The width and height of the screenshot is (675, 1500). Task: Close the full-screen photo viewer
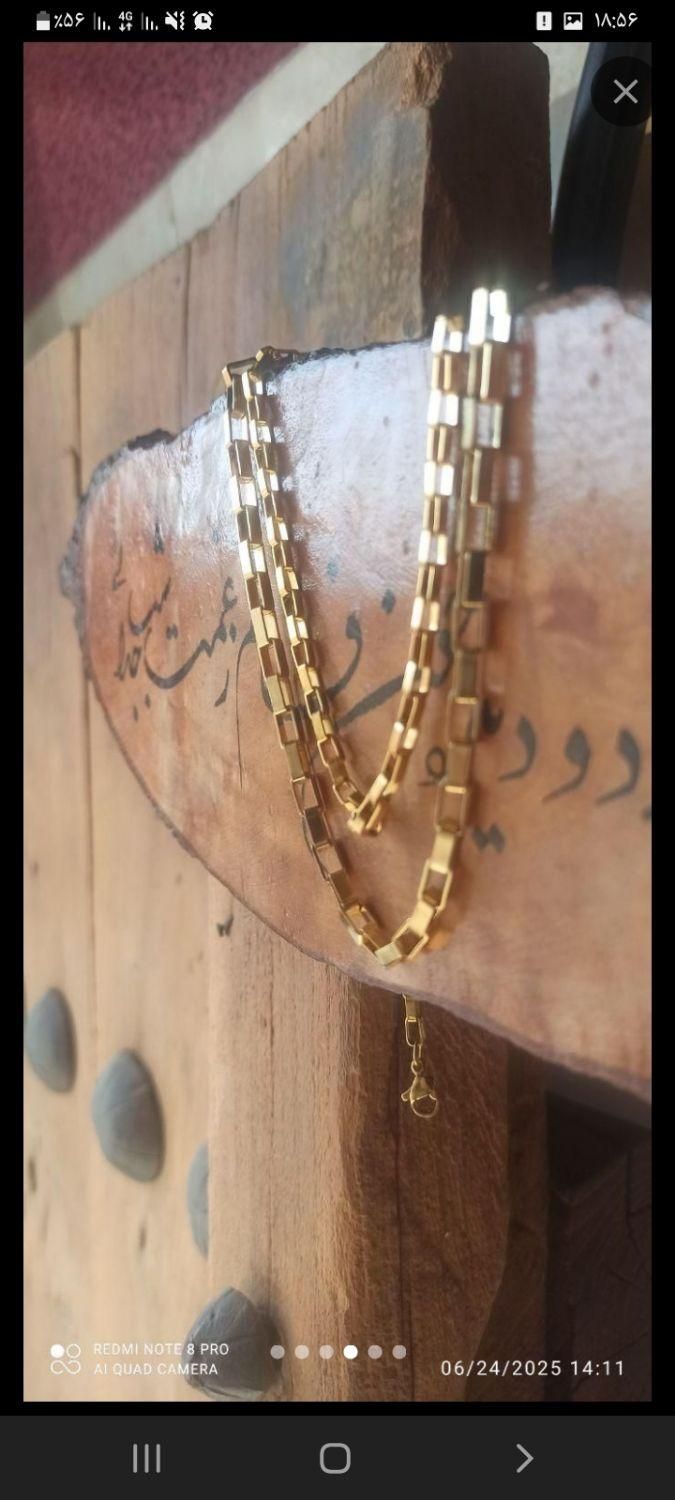point(625,92)
